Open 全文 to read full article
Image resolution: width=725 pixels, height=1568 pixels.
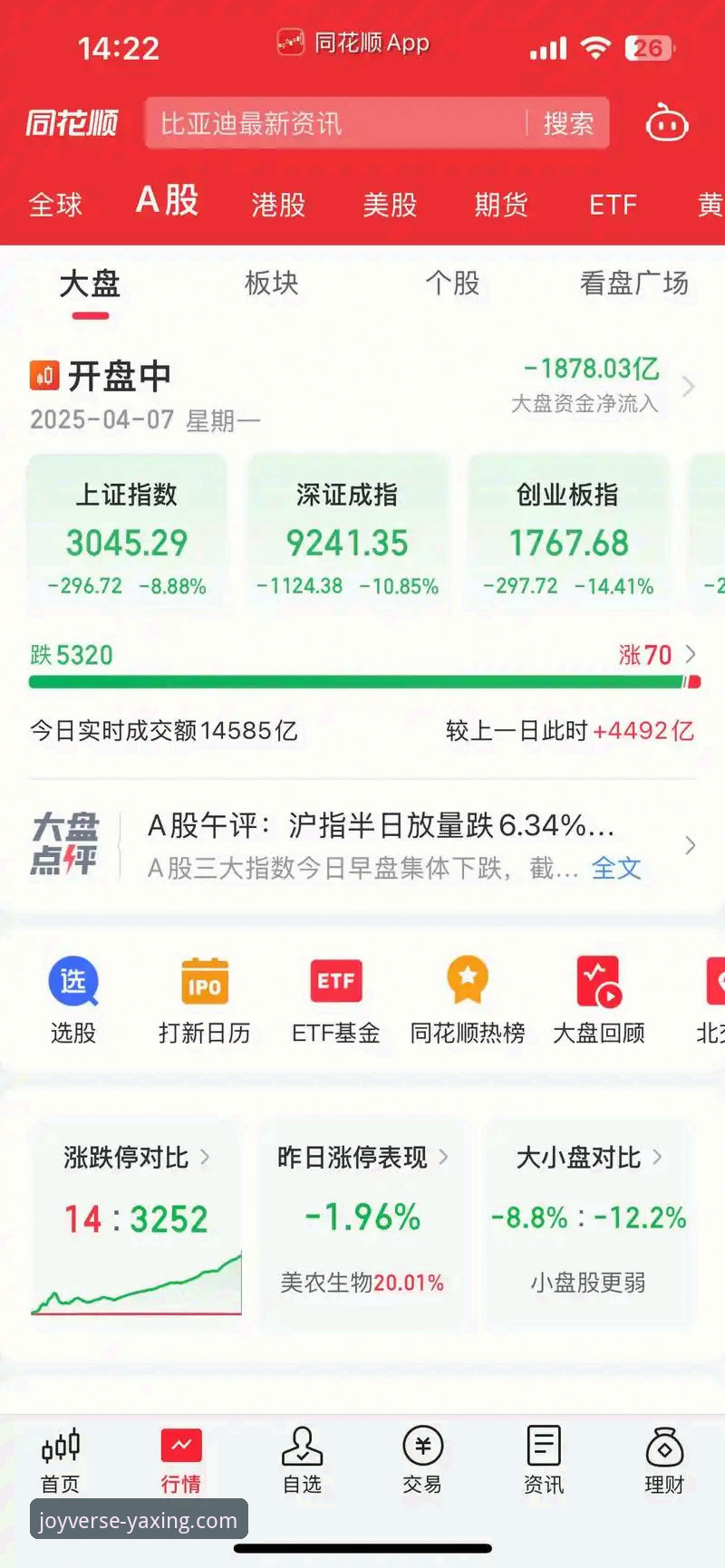[615, 868]
